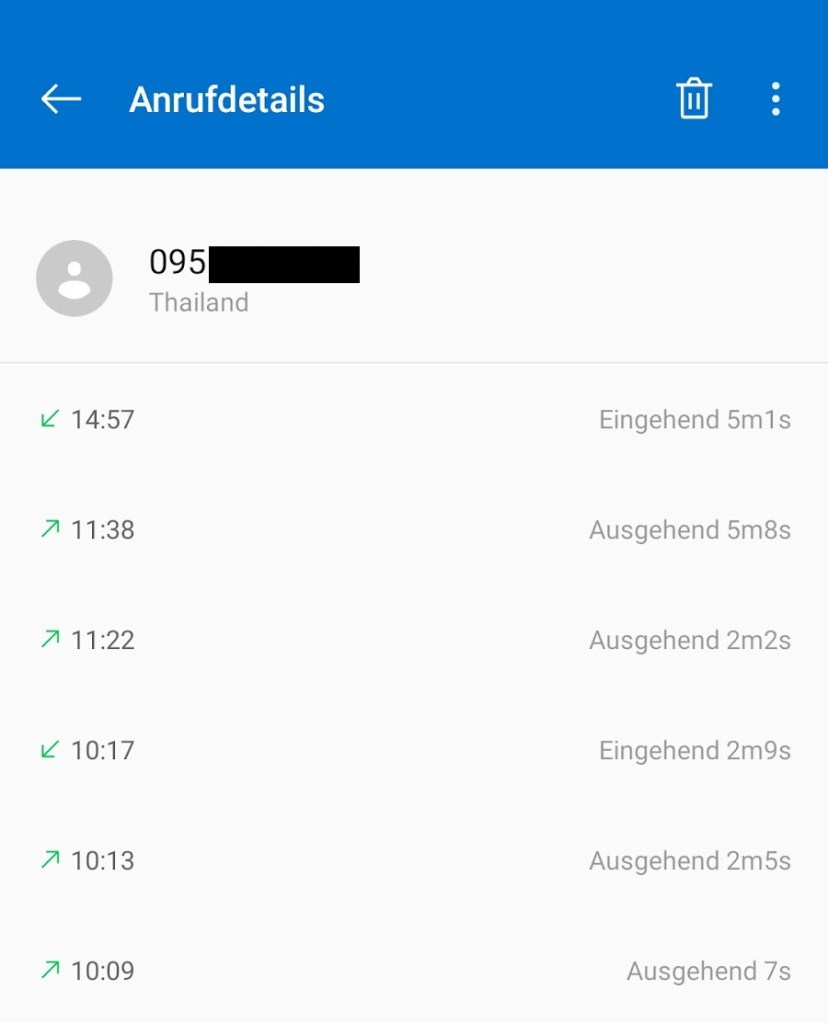Open the overflow menu
The height and width of the screenshot is (1023, 828).
(x=775, y=99)
